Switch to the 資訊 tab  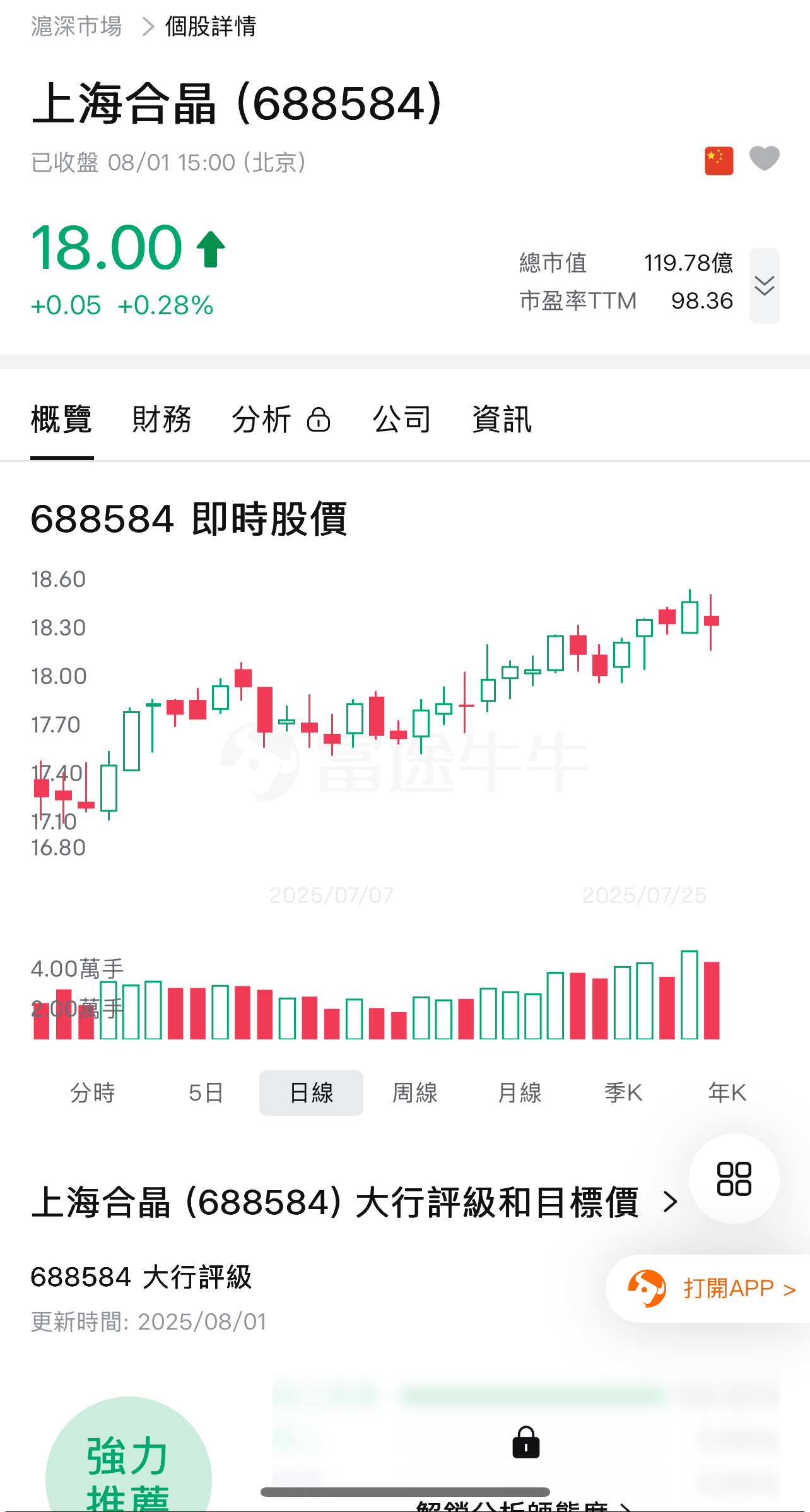coord(502,420)
